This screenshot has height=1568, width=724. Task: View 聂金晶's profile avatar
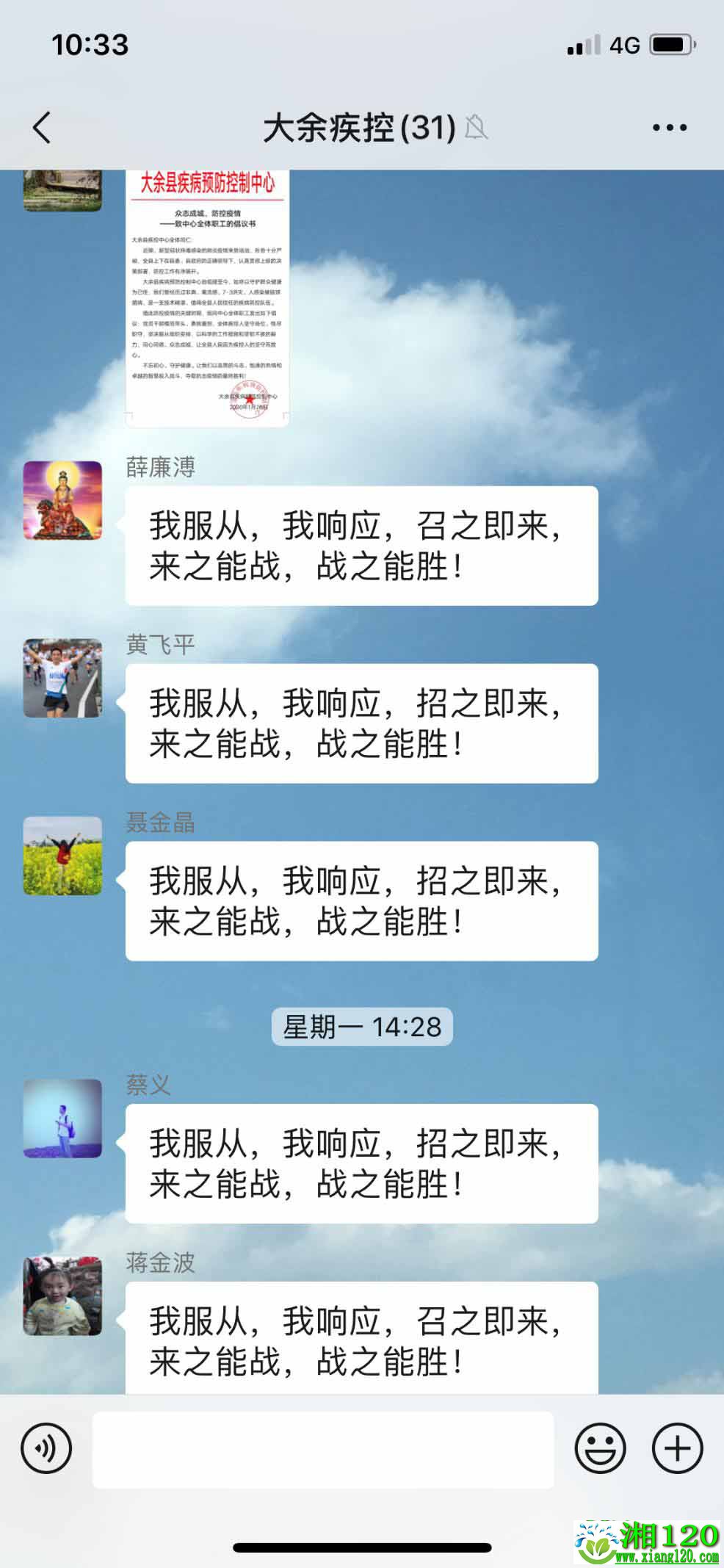63,856
